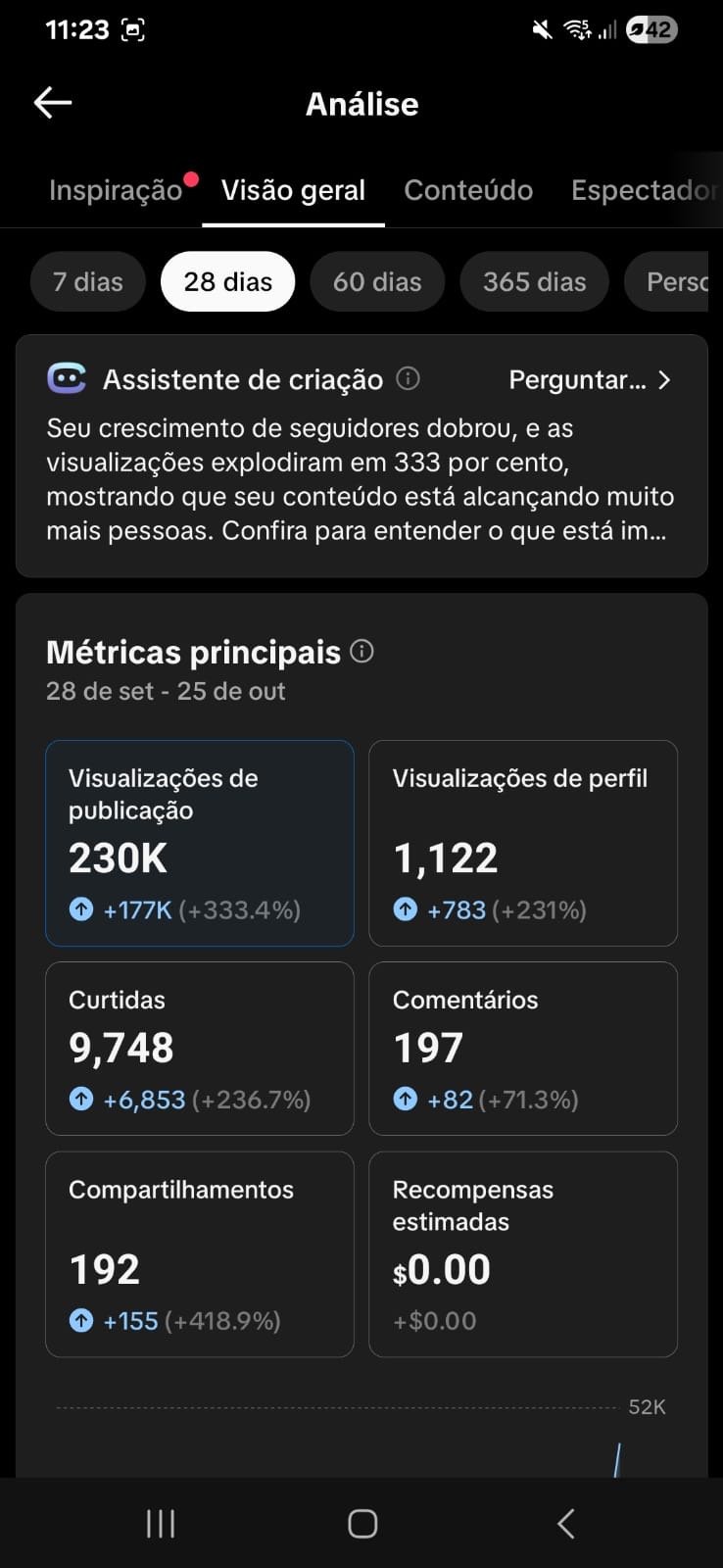Viewport: 723px width, 1568px height.
Task: Open info icon next to Assistente de criação
Action: pos(409,378)
